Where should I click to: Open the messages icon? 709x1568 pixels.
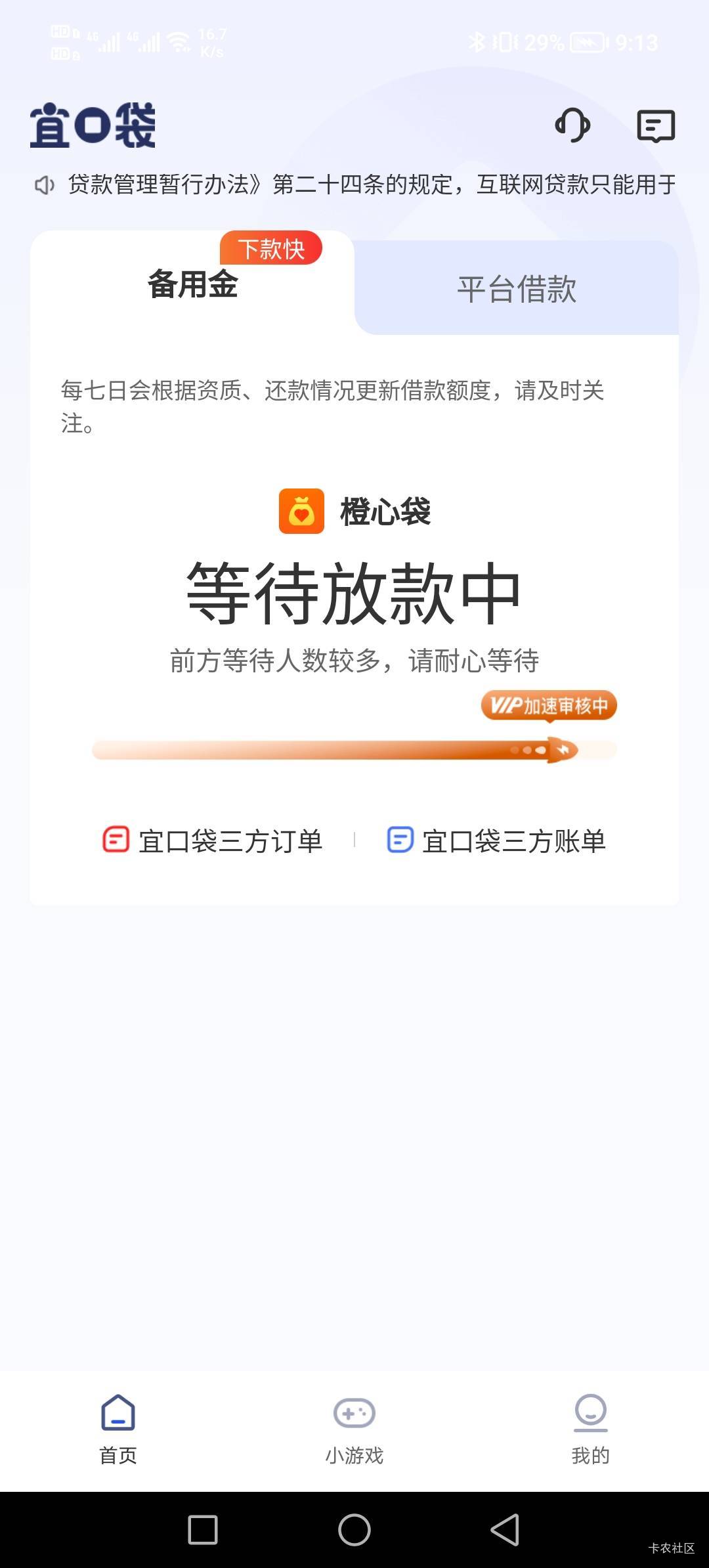click(656, 125)
